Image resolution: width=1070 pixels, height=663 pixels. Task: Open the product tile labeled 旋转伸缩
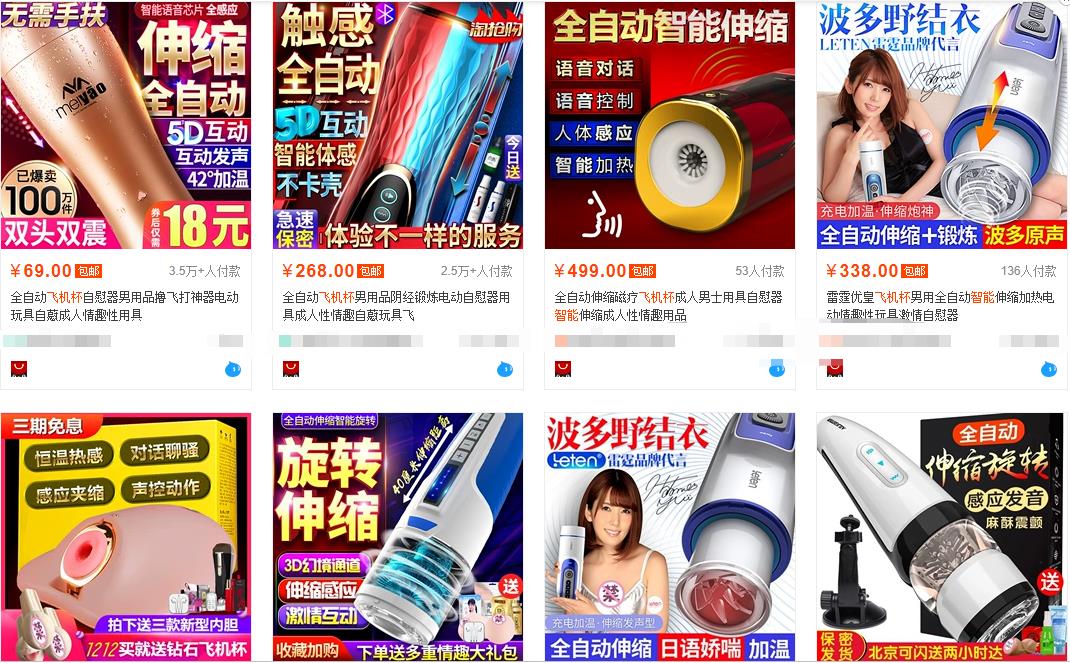click(x=397, y=537)
